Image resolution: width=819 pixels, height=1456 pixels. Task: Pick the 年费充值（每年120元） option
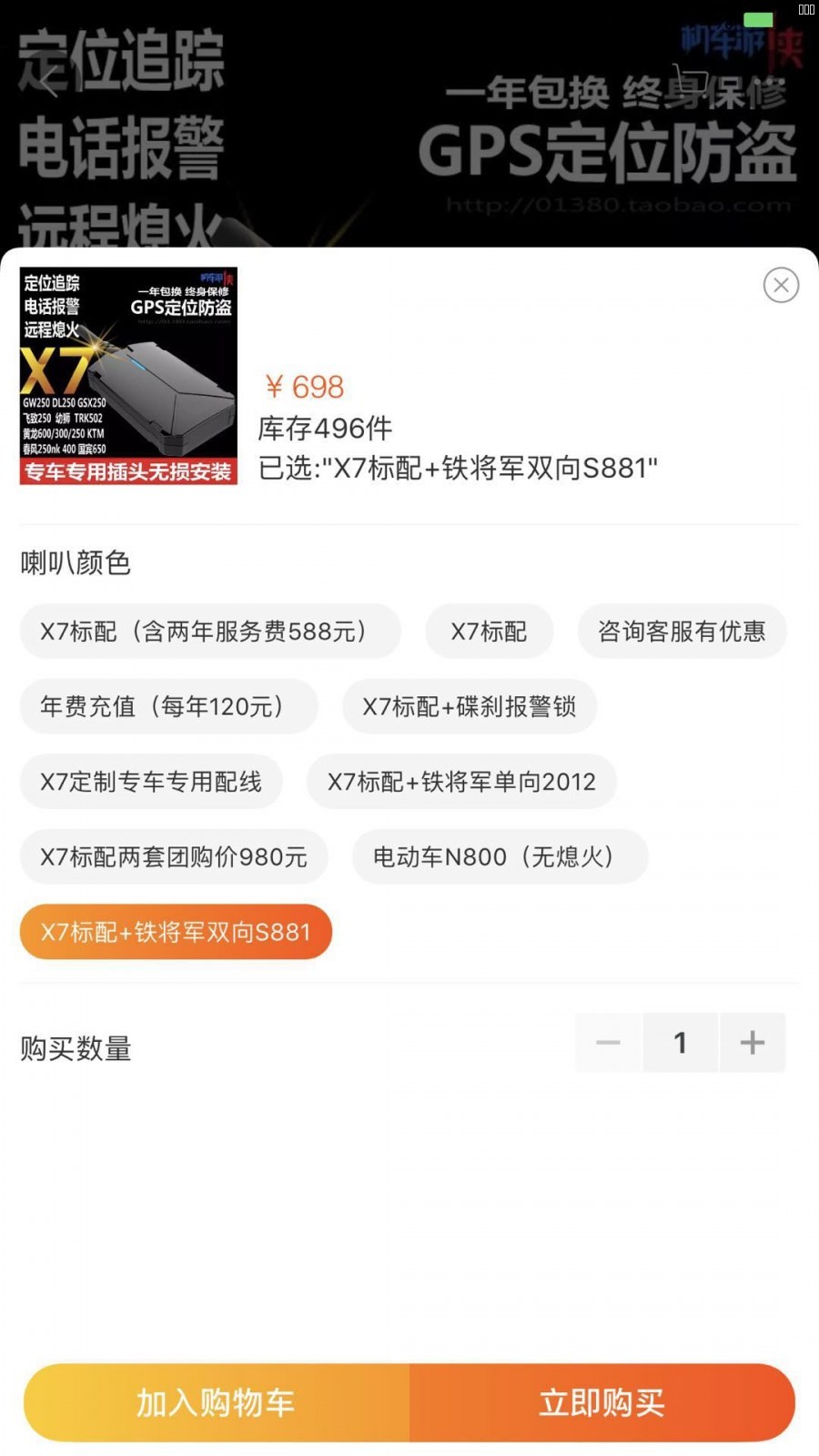pyautogui.click(x=168, y=706)
